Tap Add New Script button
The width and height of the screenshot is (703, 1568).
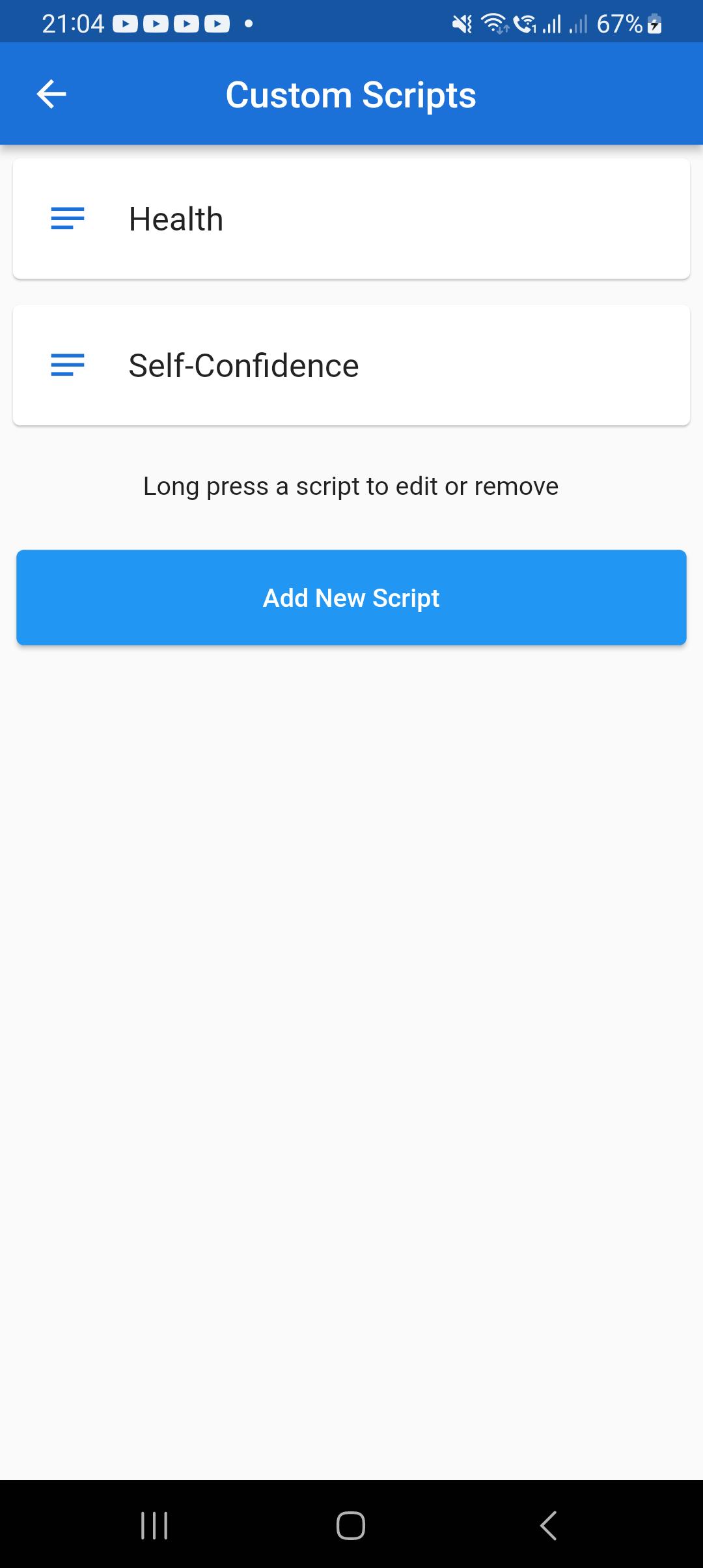click(351, 598)
